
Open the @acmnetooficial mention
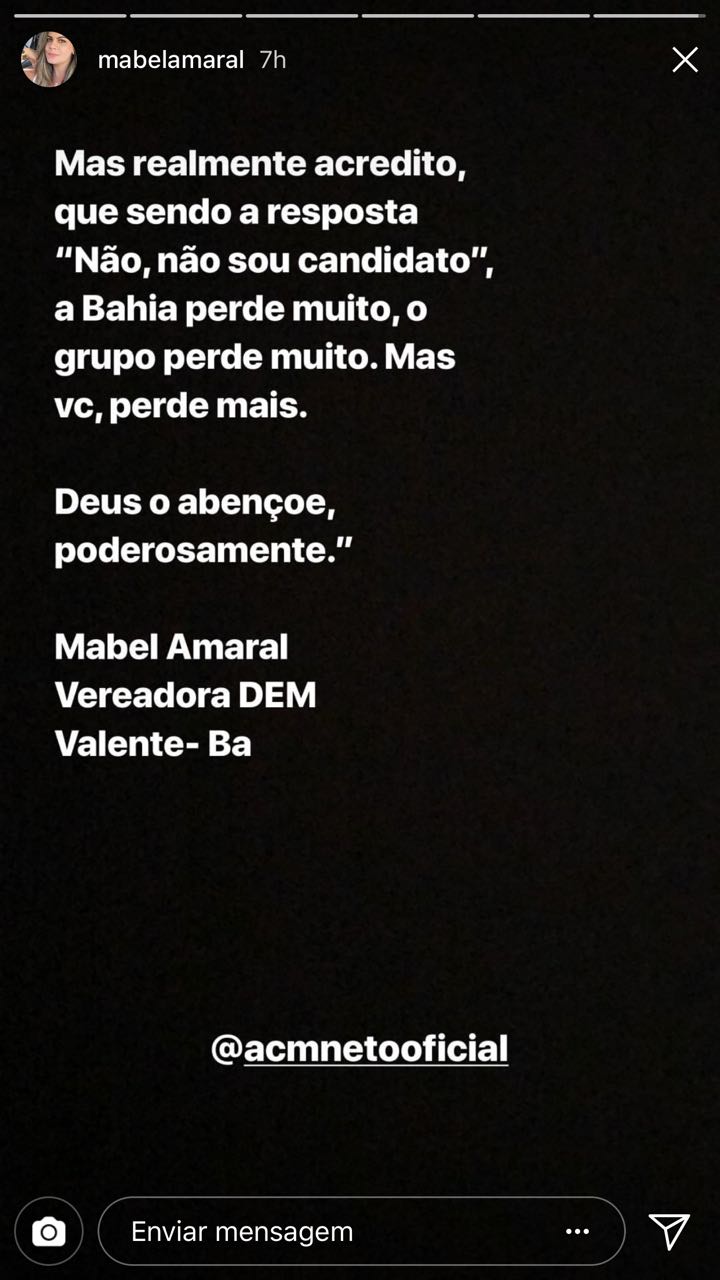point(360,1049)
